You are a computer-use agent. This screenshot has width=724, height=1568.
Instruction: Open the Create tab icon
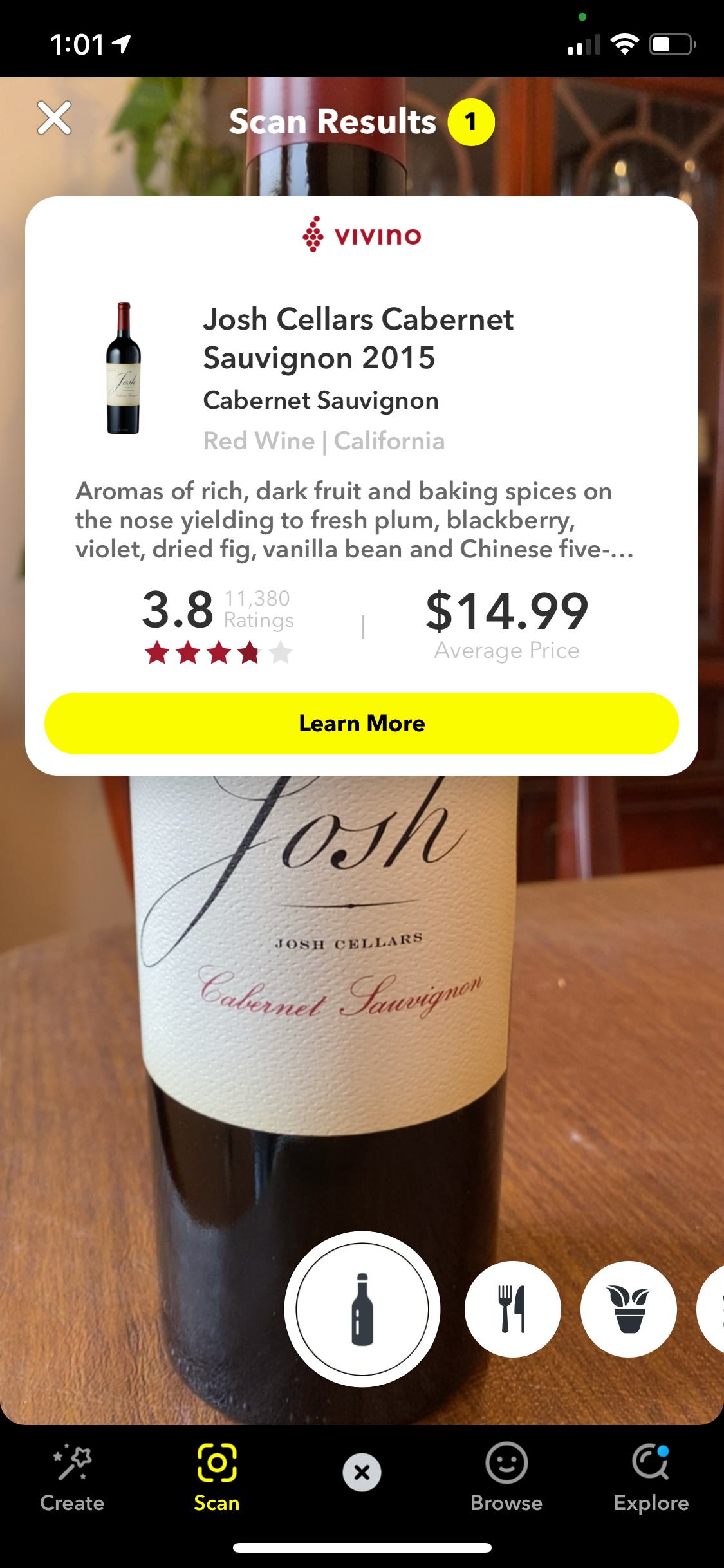click(72, 1459)
